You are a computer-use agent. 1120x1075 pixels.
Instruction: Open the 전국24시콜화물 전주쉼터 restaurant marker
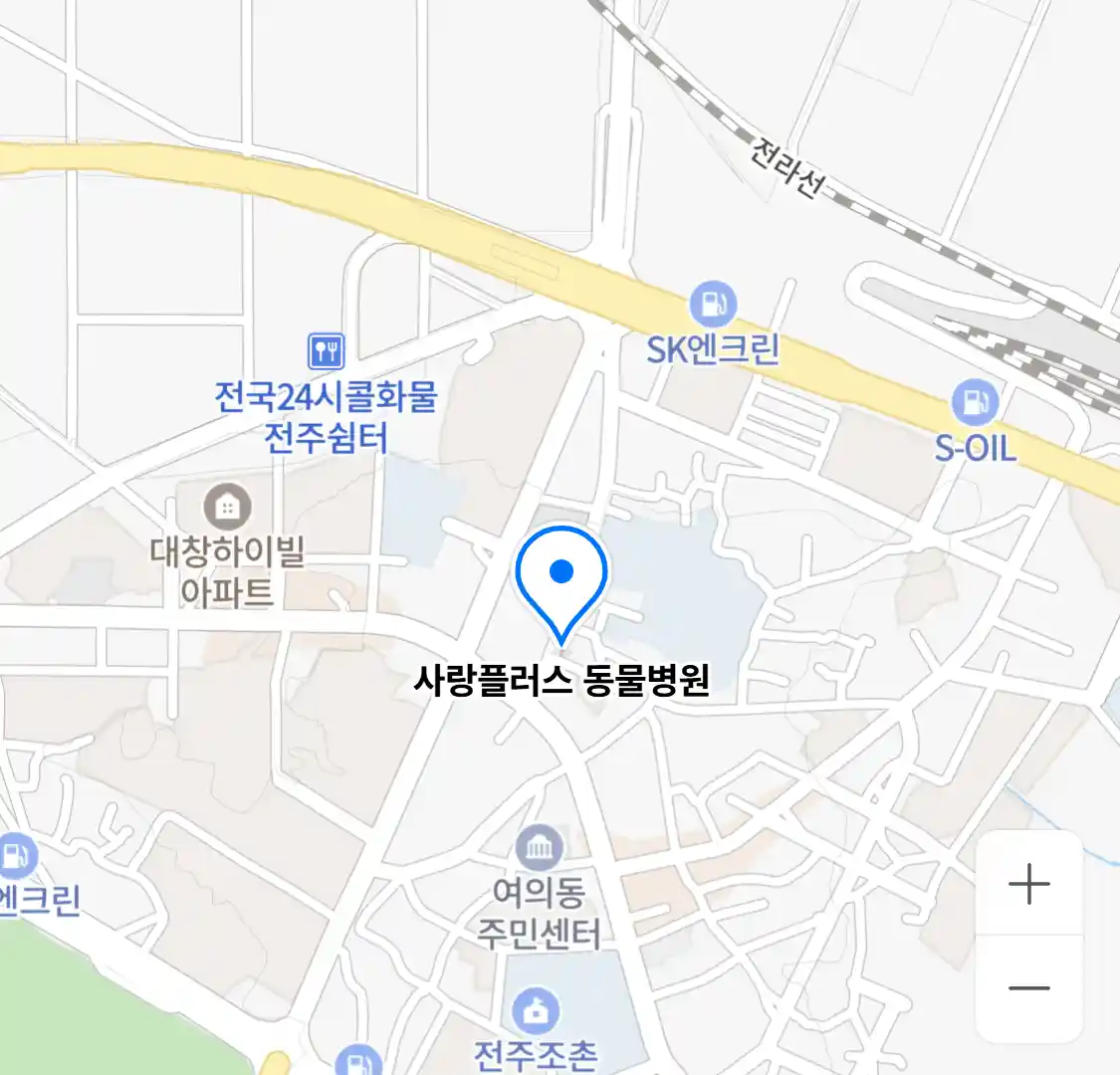tap(326, 351)
